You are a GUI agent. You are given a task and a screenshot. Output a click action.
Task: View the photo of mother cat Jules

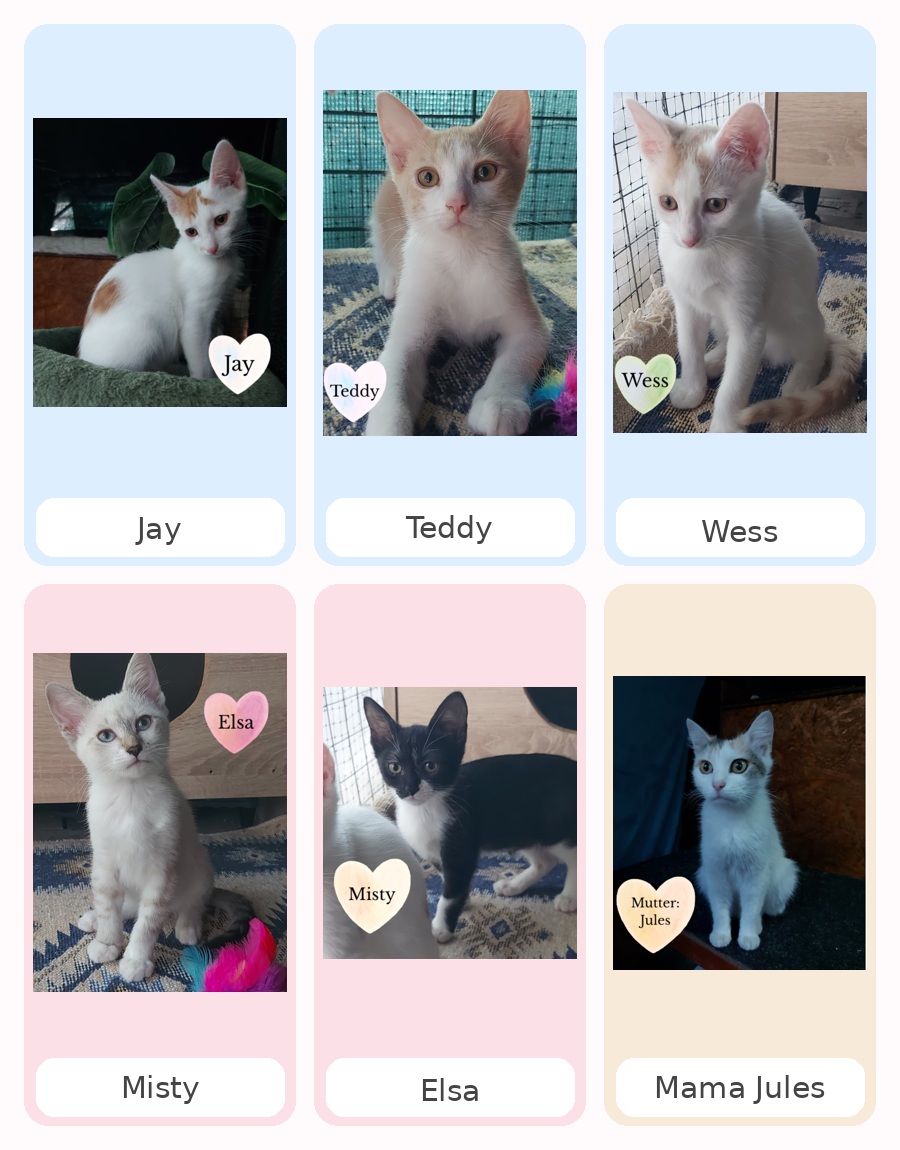[739, 823]
